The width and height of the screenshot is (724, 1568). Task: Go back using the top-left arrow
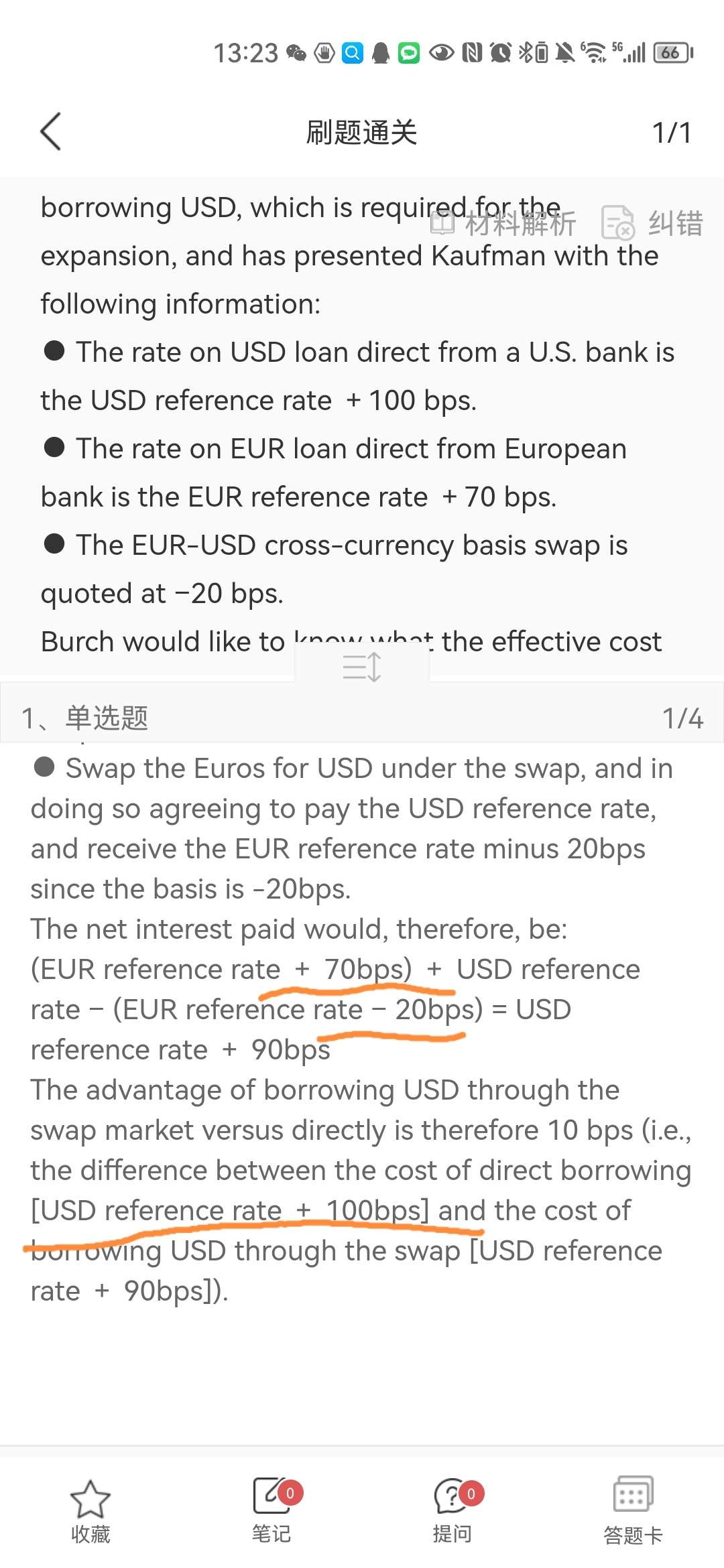point(51,131)
